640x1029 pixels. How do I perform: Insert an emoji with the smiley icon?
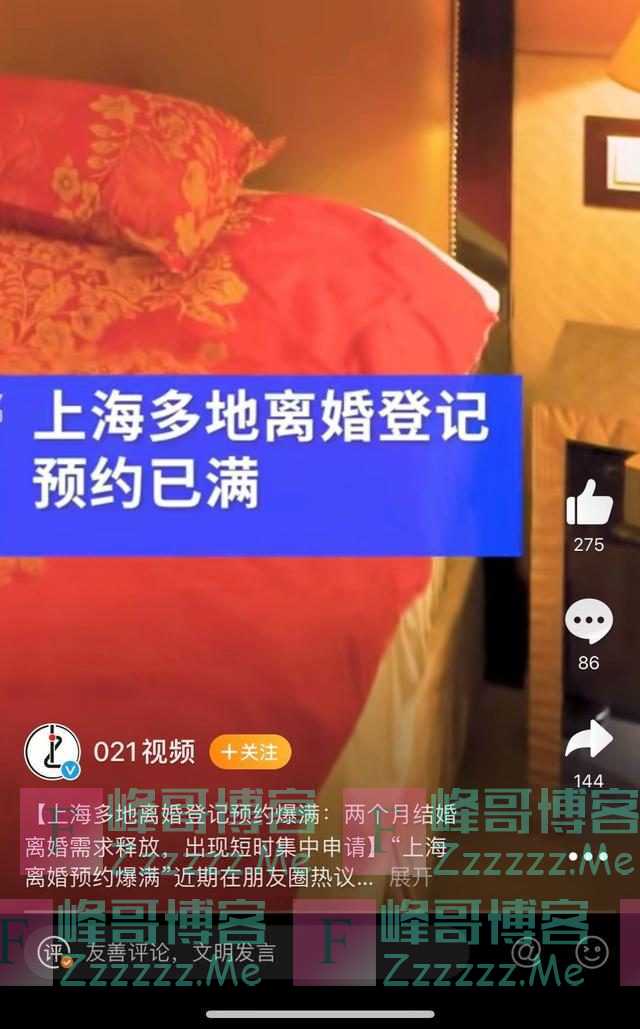591,952
